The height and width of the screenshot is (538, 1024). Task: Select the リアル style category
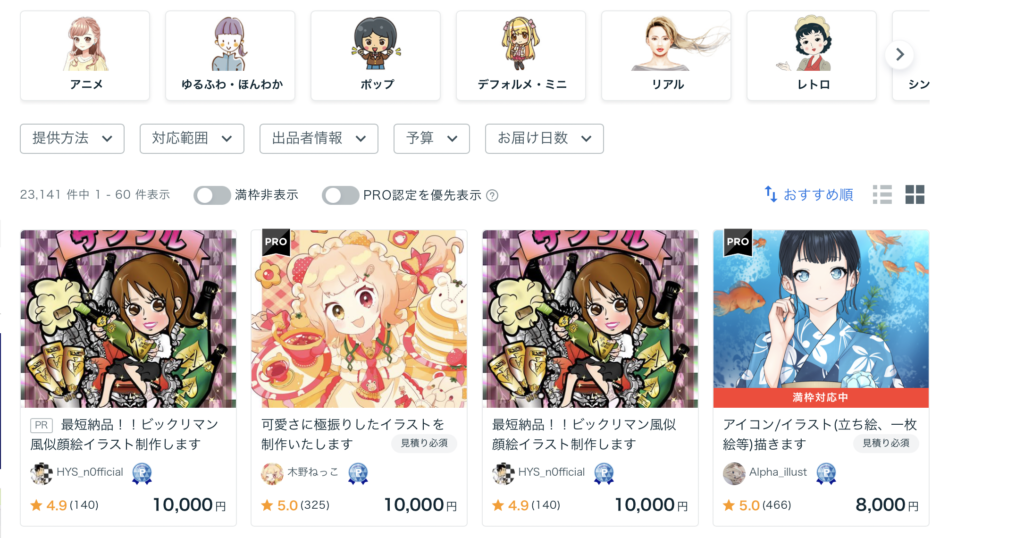666,56
